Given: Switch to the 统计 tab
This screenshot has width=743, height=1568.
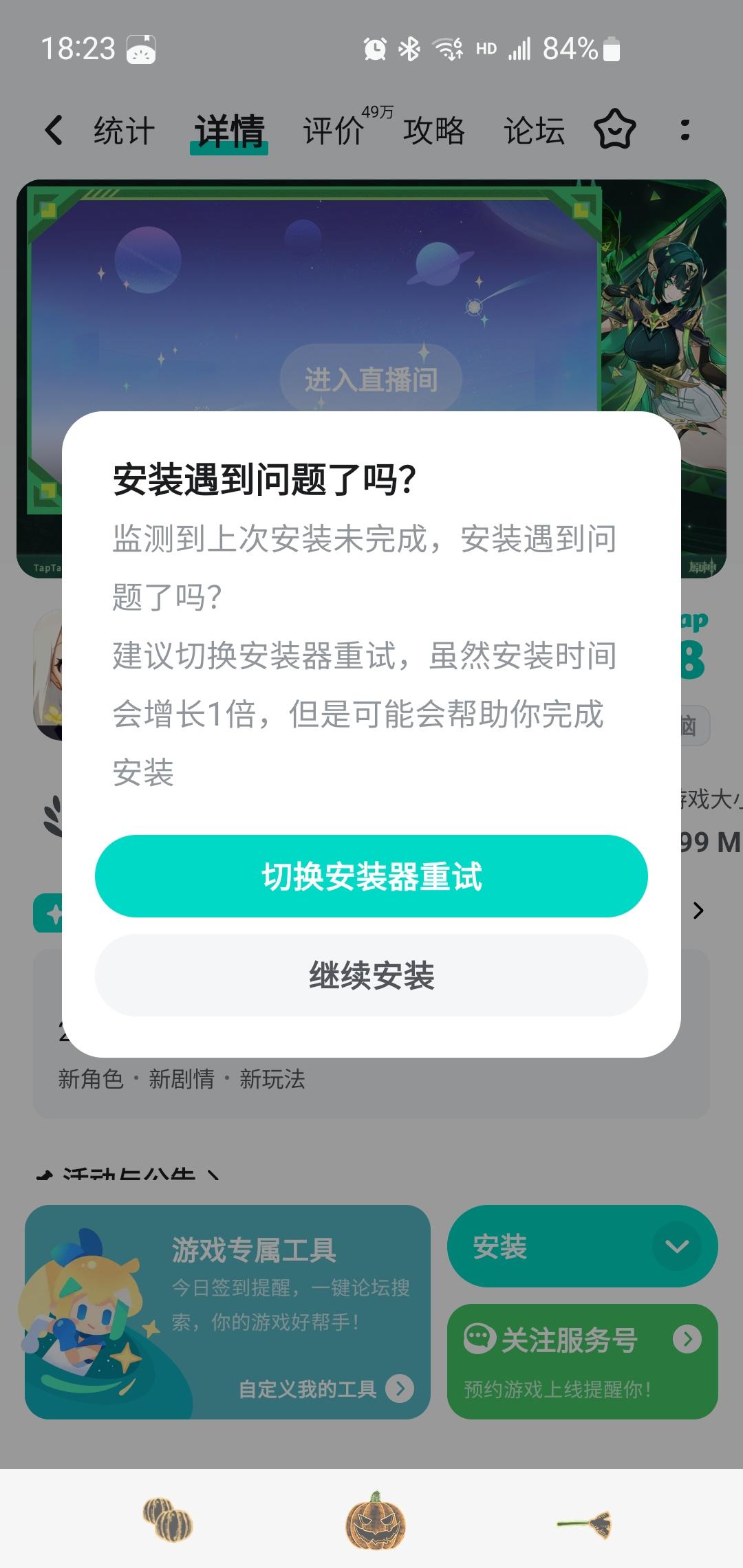Looking at the screenshot, I should pos(124,129).
